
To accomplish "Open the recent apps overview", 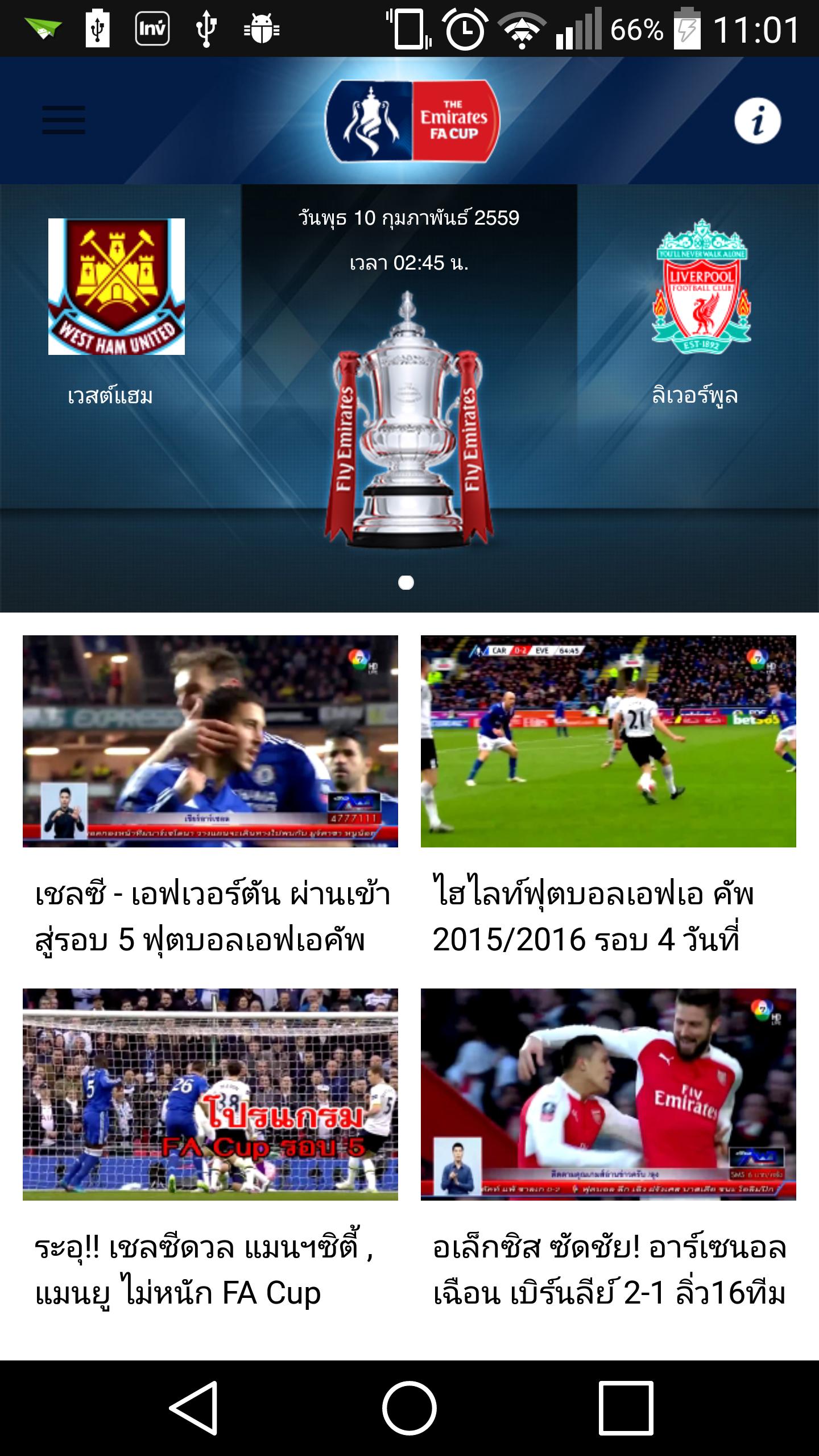I will (x=625, y=1408).
